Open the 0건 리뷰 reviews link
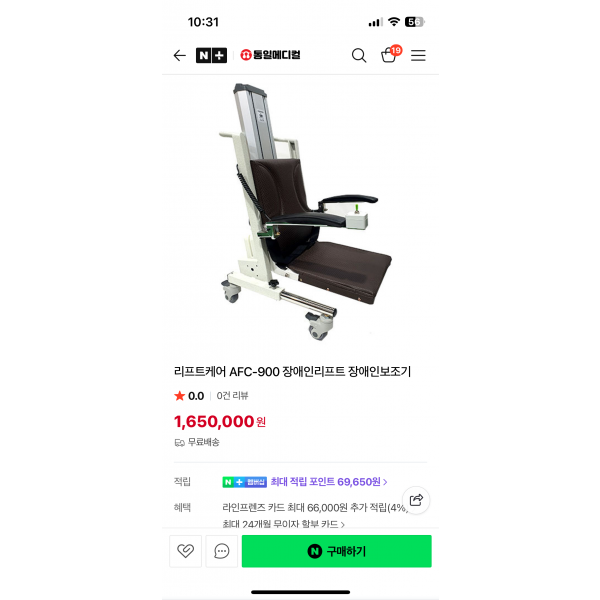The image size is (600, 600). (x=232, y=396)
